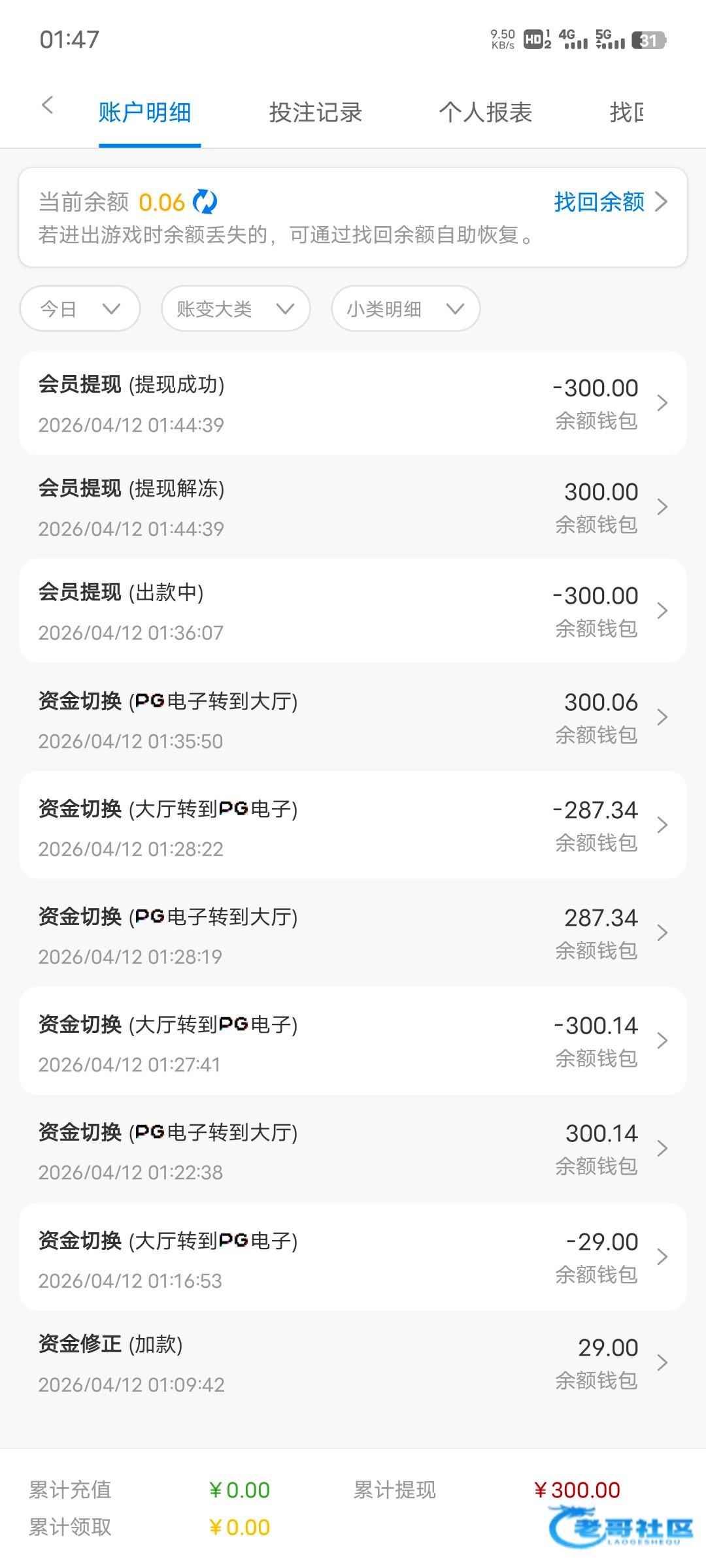
Task: Open the 287.34 transfer at 01:28:19
Action: tap(353, 933)
